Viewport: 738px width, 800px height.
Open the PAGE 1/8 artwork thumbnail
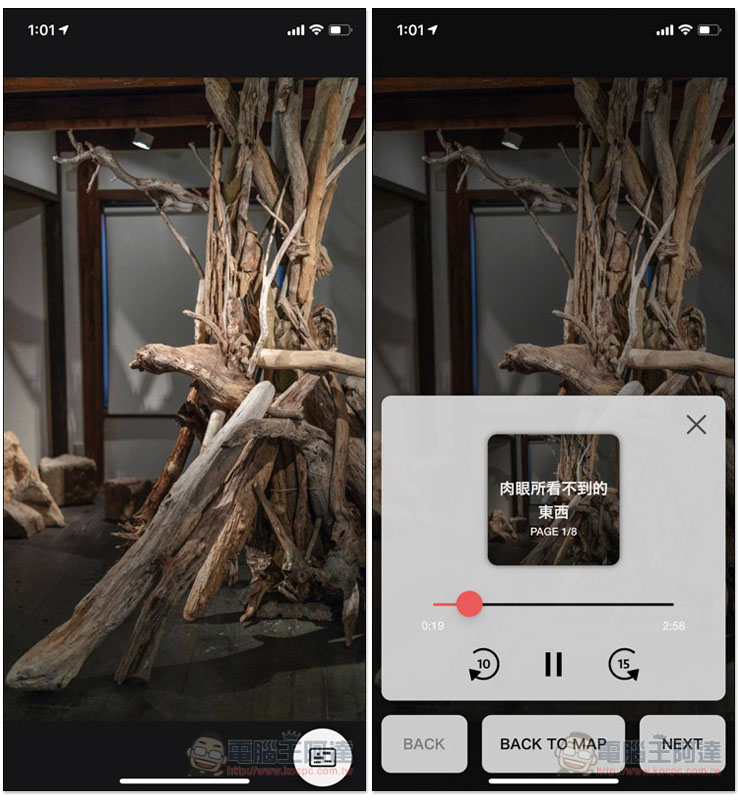pyautogui.click(x=553, y=499)
